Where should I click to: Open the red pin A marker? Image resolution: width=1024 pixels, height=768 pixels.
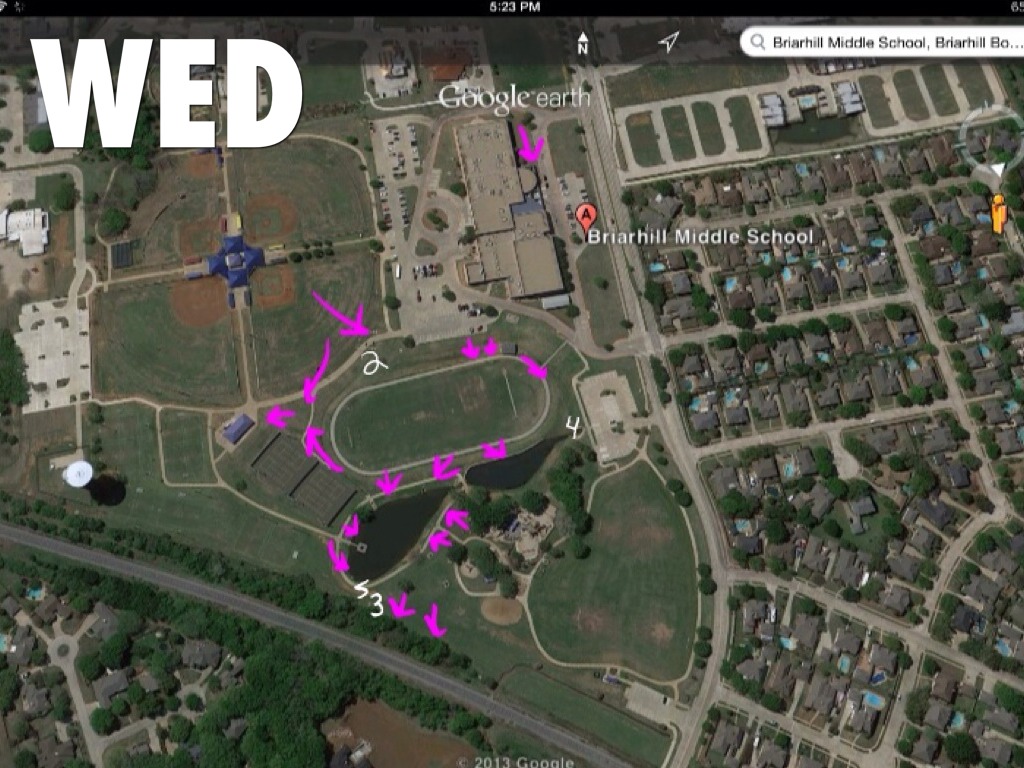pyautogui.click(x=586, y=215)
